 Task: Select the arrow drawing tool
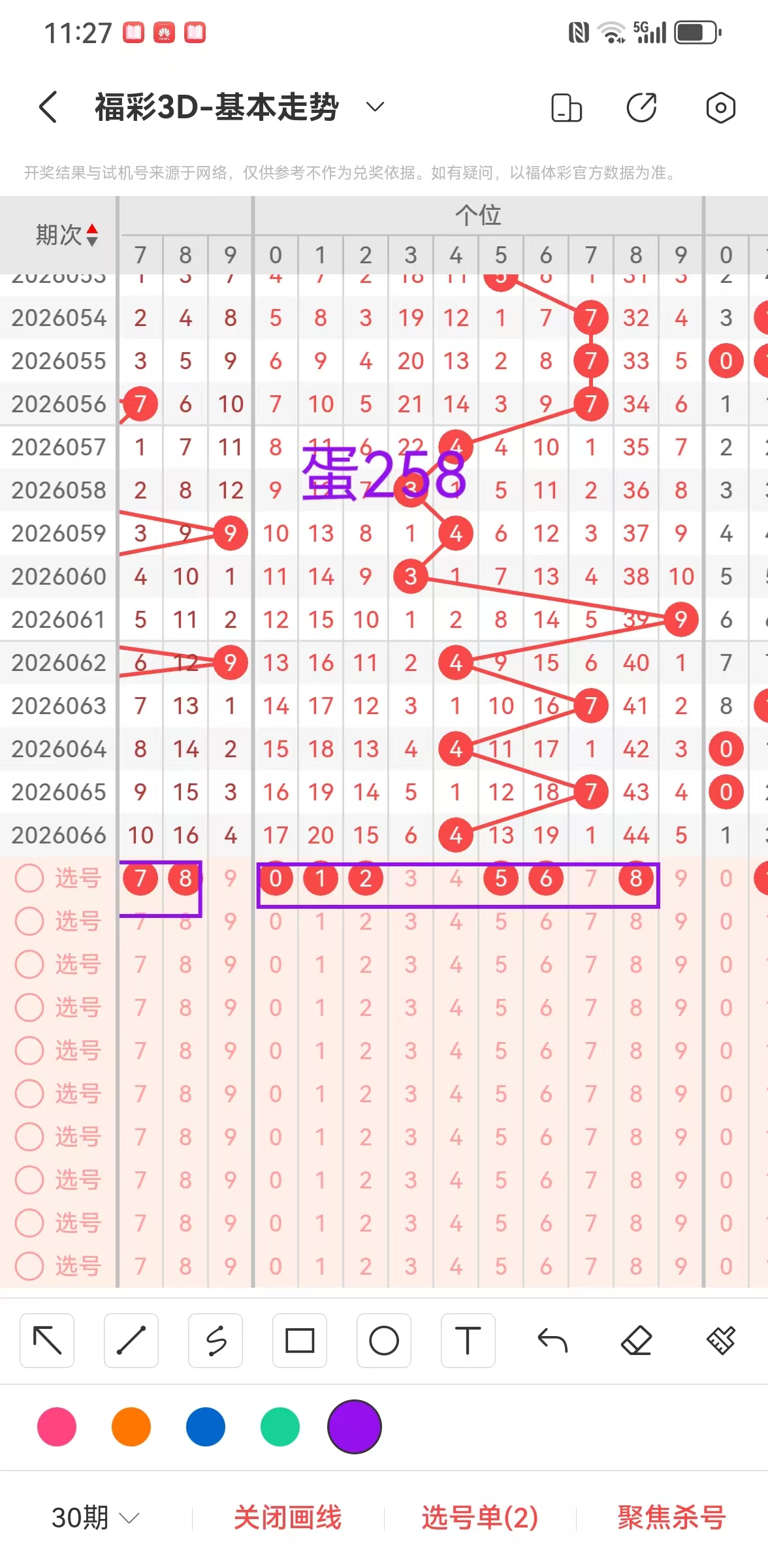click(47, 1341)
